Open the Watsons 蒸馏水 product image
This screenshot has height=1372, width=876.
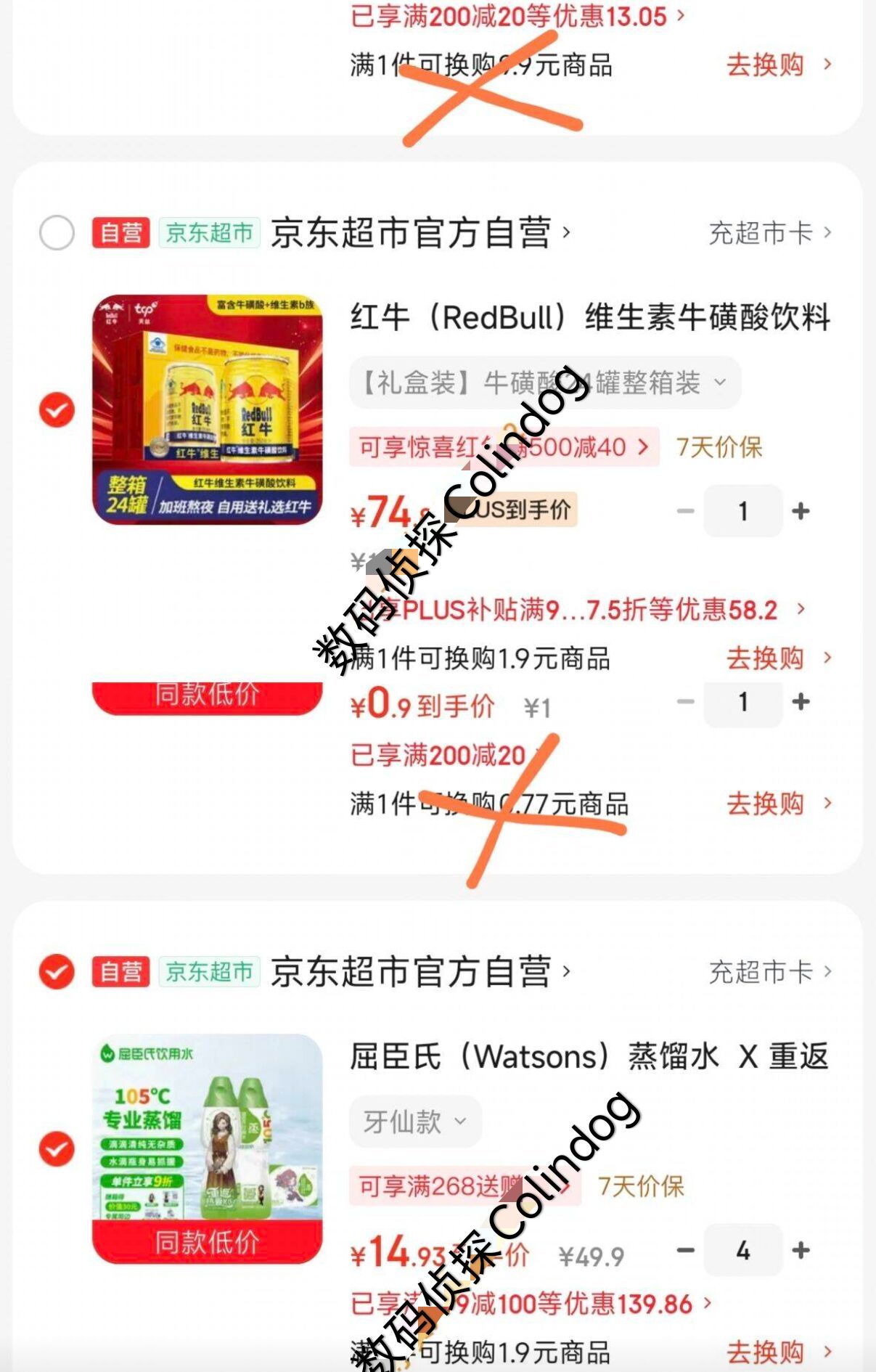[208, 1148]
